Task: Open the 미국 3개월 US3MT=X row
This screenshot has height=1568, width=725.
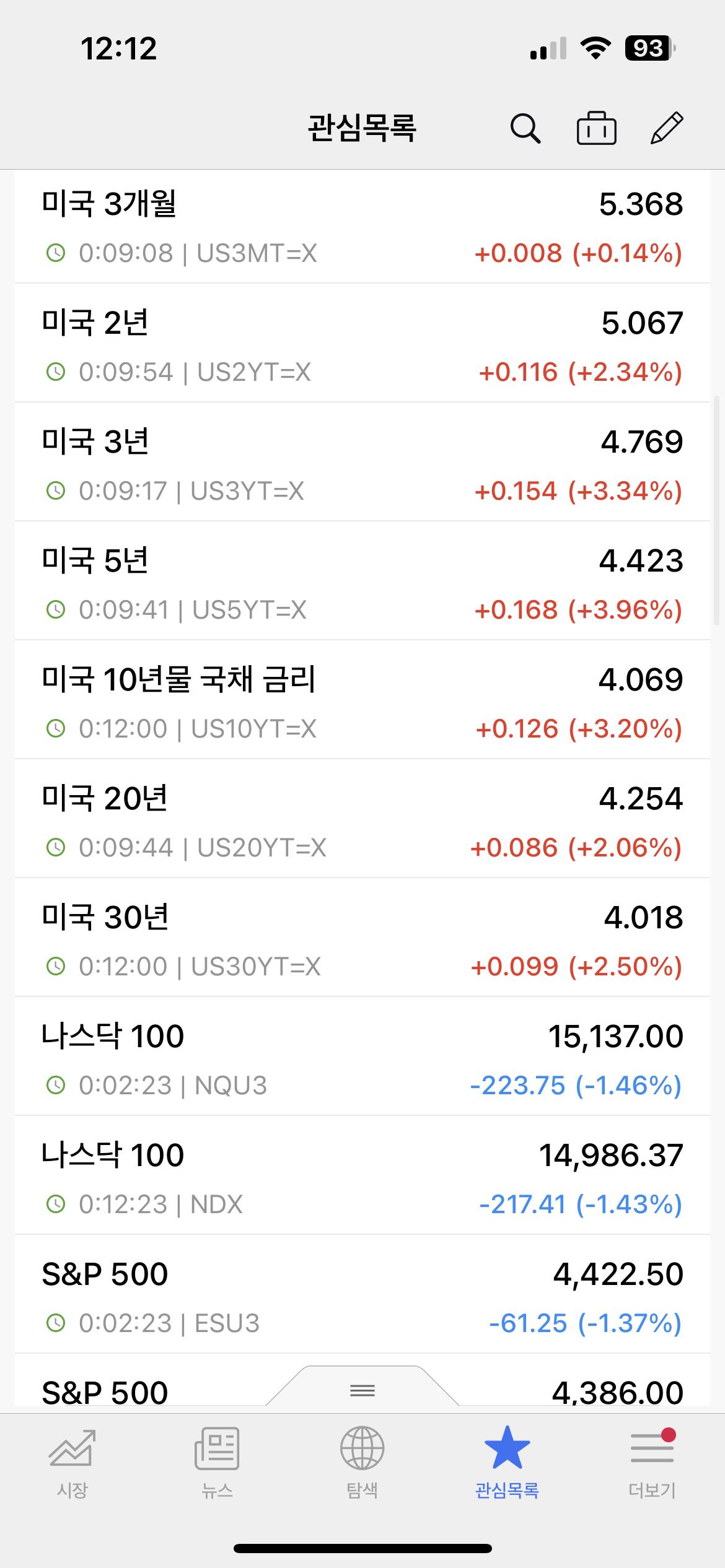Action: [x=362, y=227]
